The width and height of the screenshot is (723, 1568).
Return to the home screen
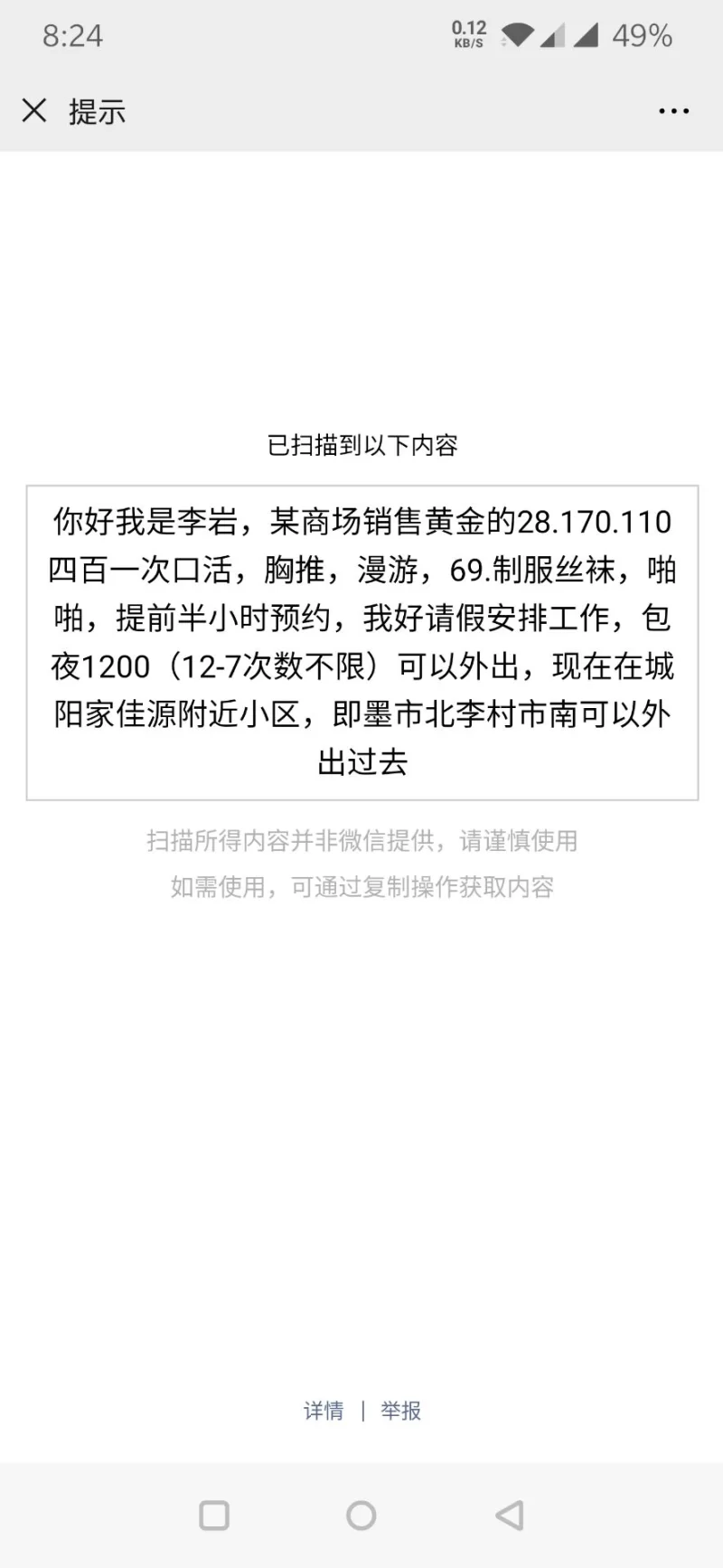click(361, 1516)
